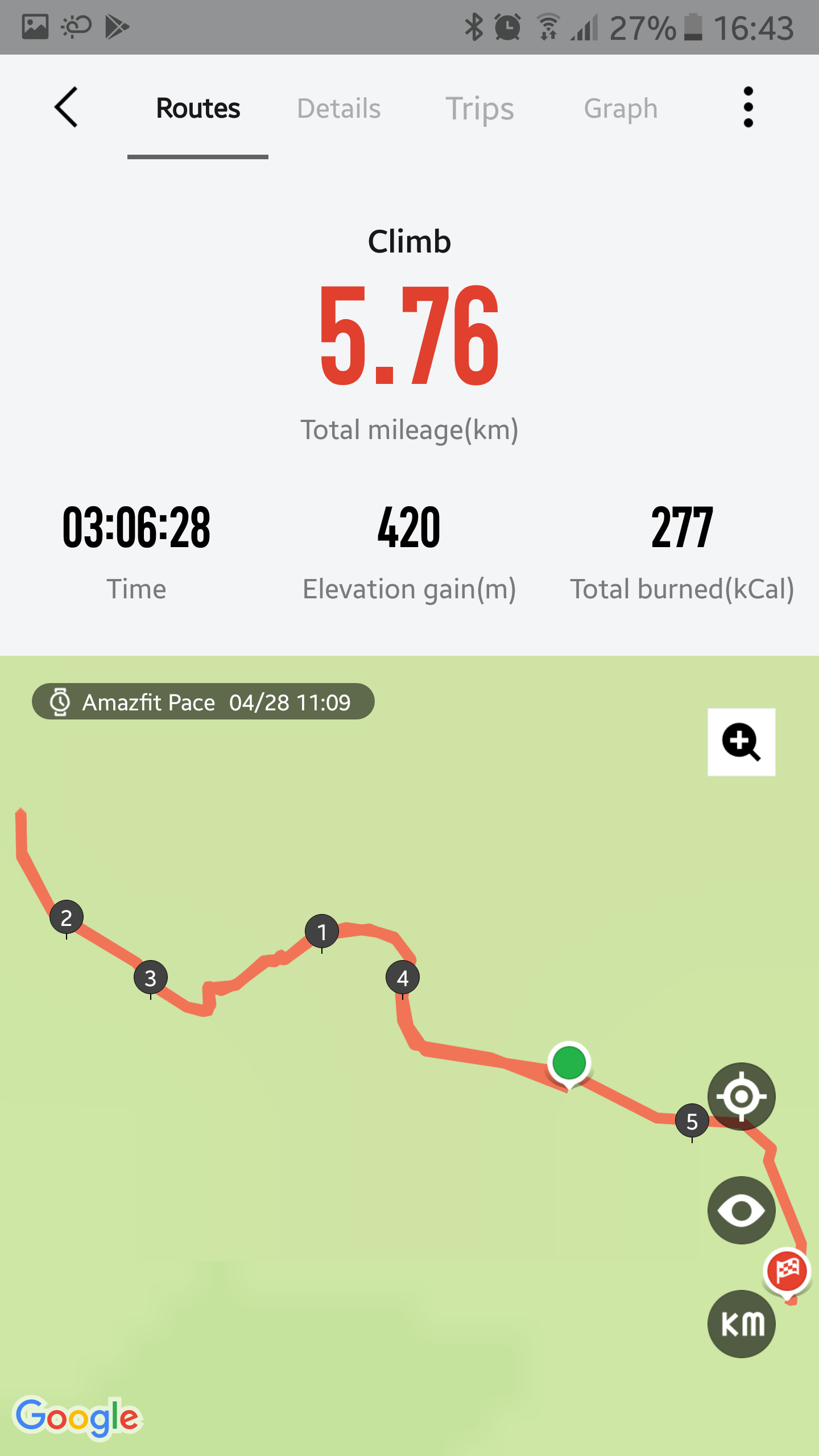Toggle map visibility with the eye button
This screenshot has width=819, height=1456.
[741, 1210]
